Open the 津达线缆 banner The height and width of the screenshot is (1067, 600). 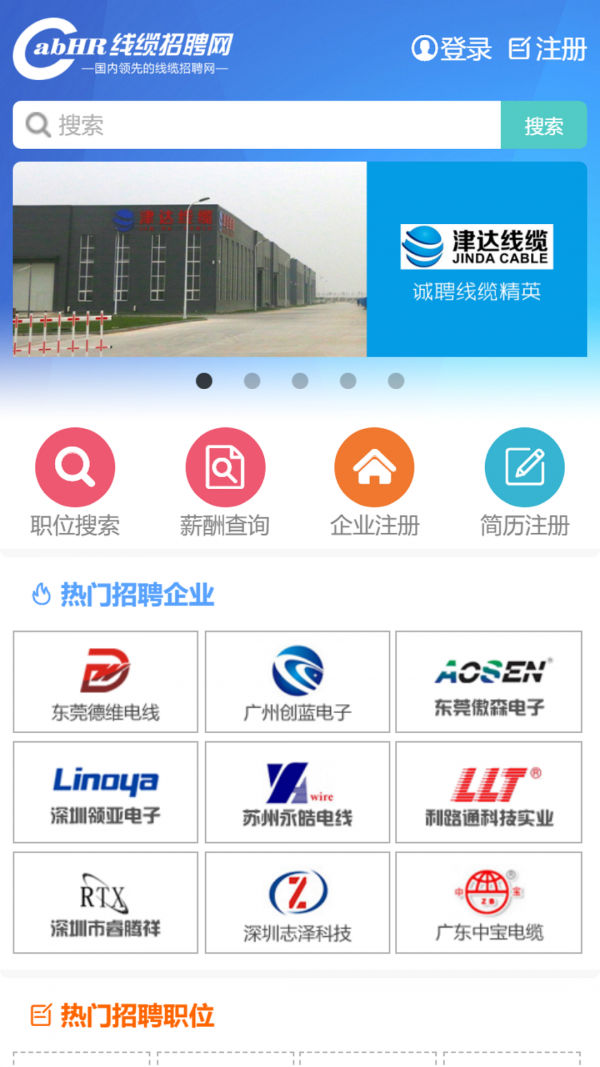(x=300, y=259)
